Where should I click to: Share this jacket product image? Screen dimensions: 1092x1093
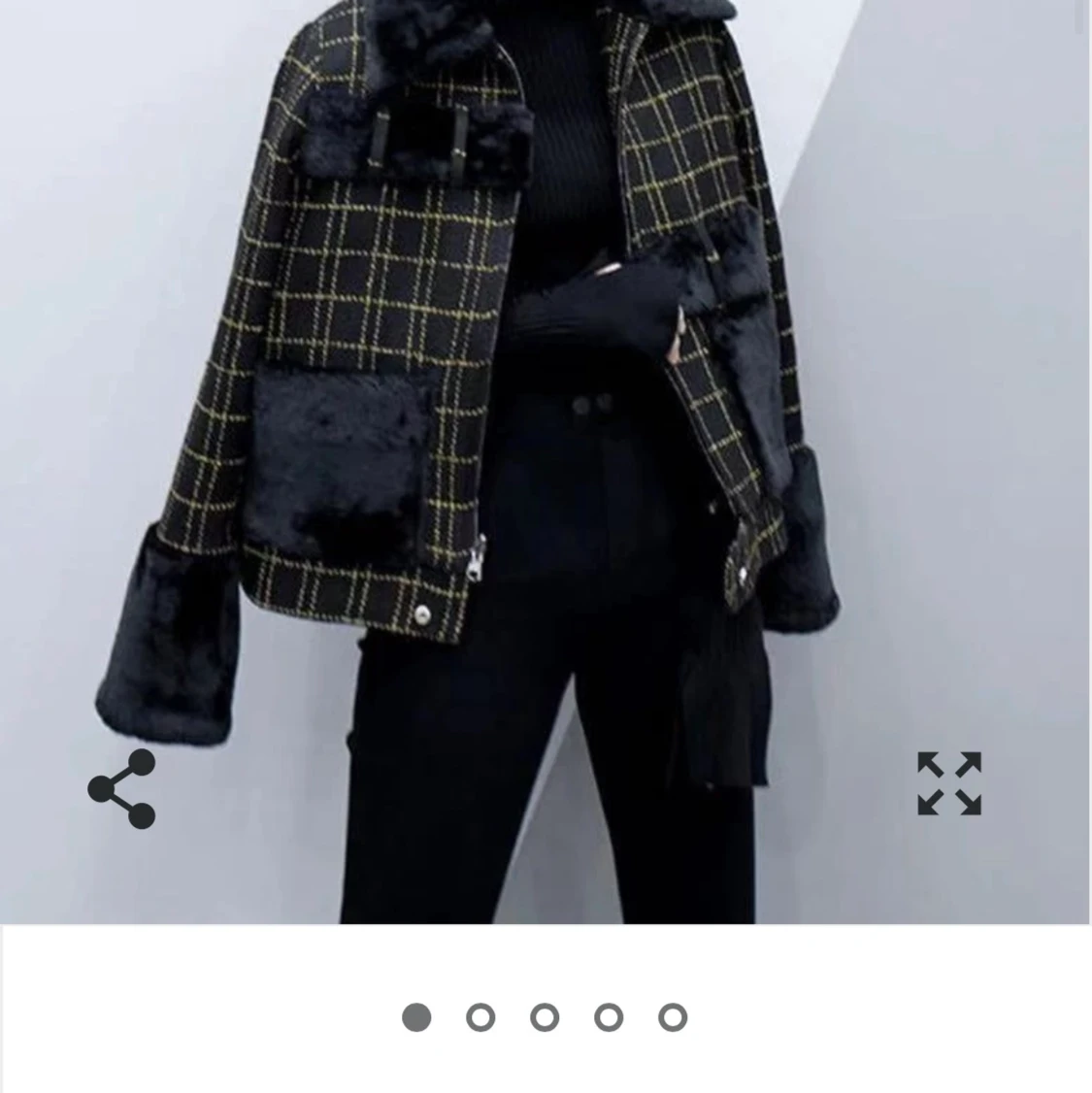point(121,788)
